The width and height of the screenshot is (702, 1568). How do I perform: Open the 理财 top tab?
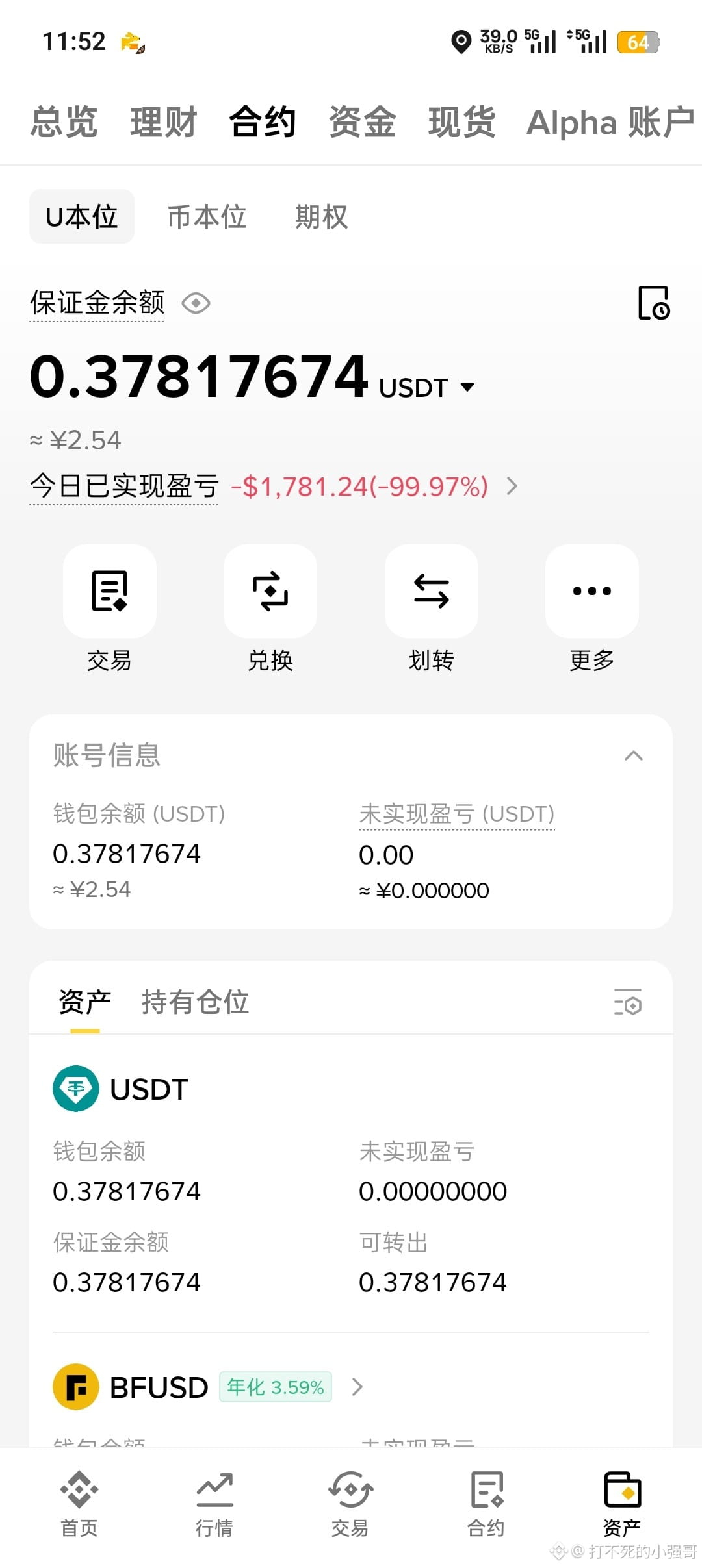163,122
